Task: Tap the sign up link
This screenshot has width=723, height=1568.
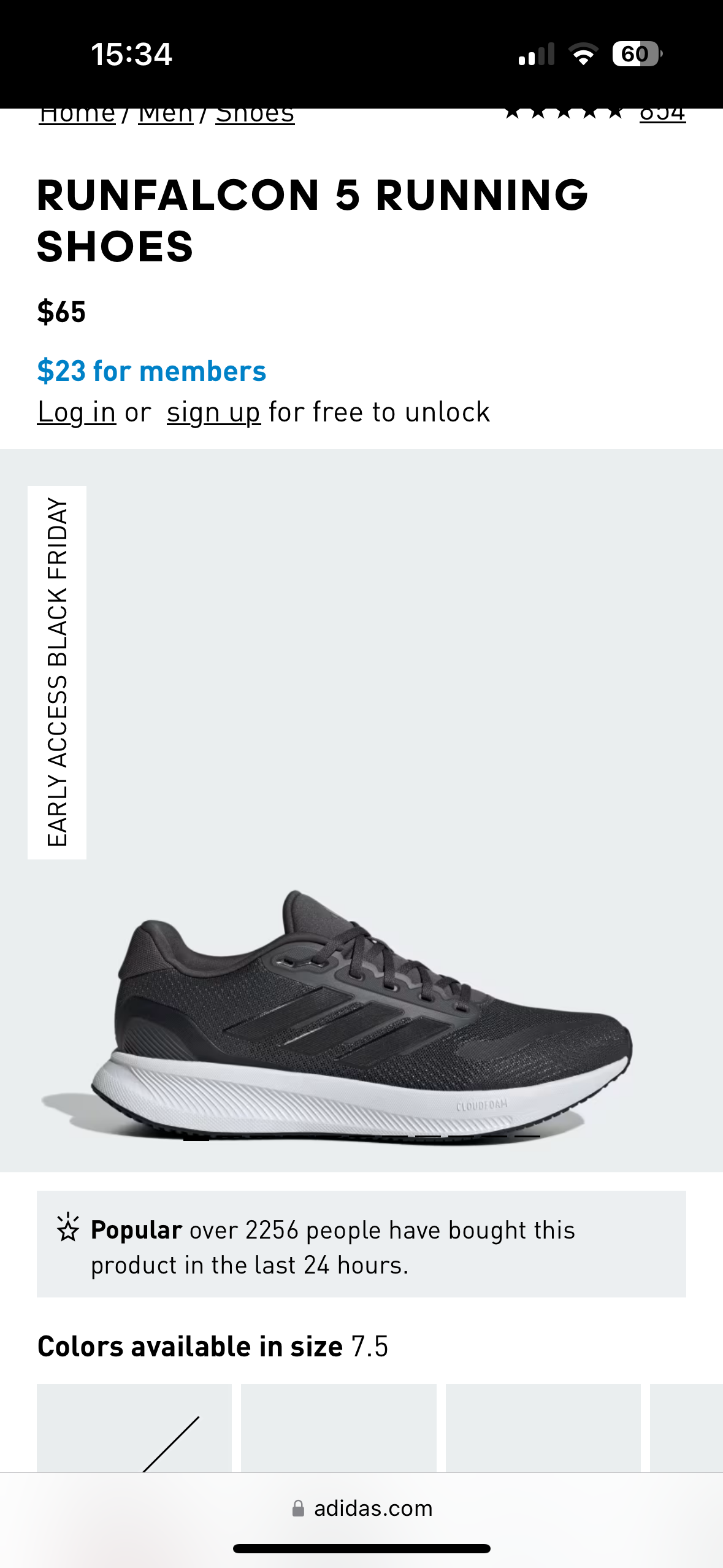Action: [x=213, y=412]
